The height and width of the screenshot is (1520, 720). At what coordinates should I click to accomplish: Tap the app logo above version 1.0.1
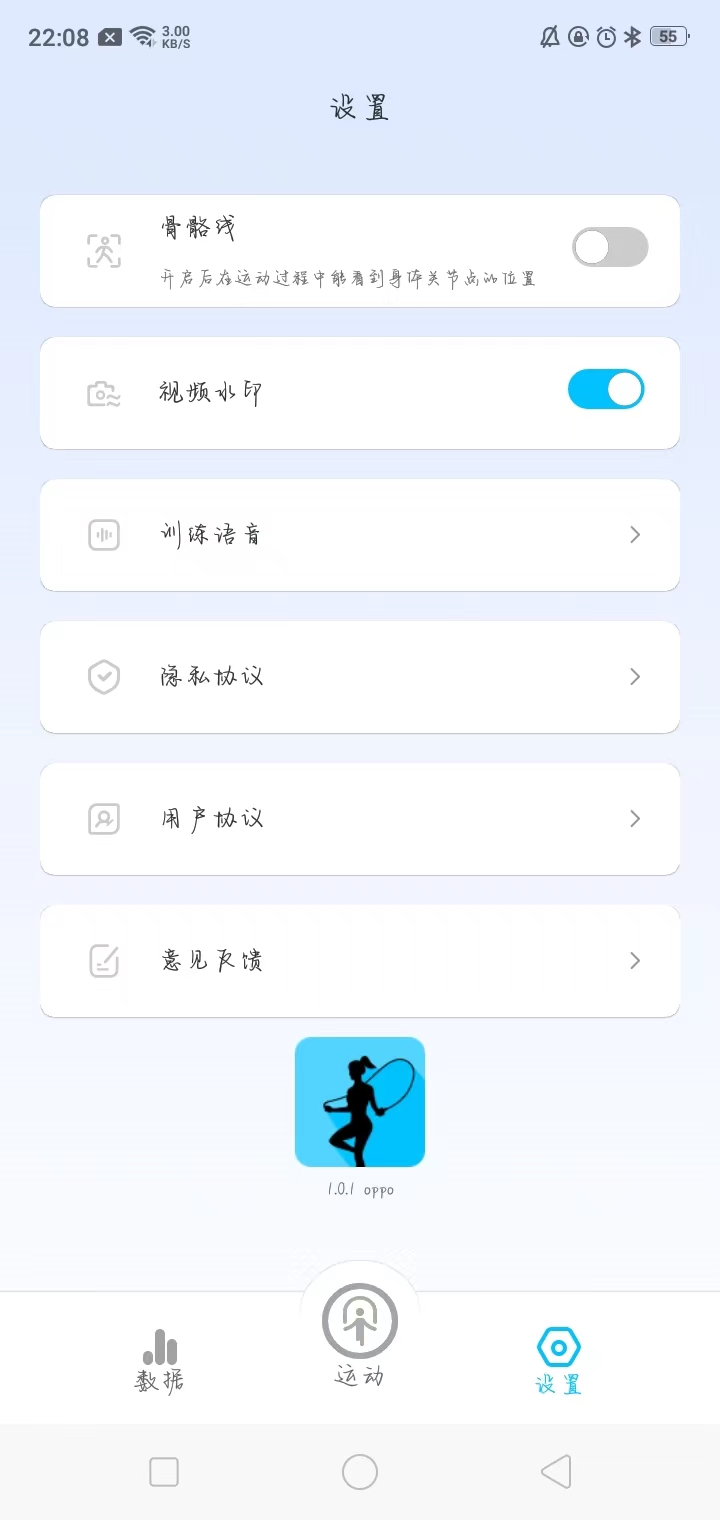click(359, 1101)
